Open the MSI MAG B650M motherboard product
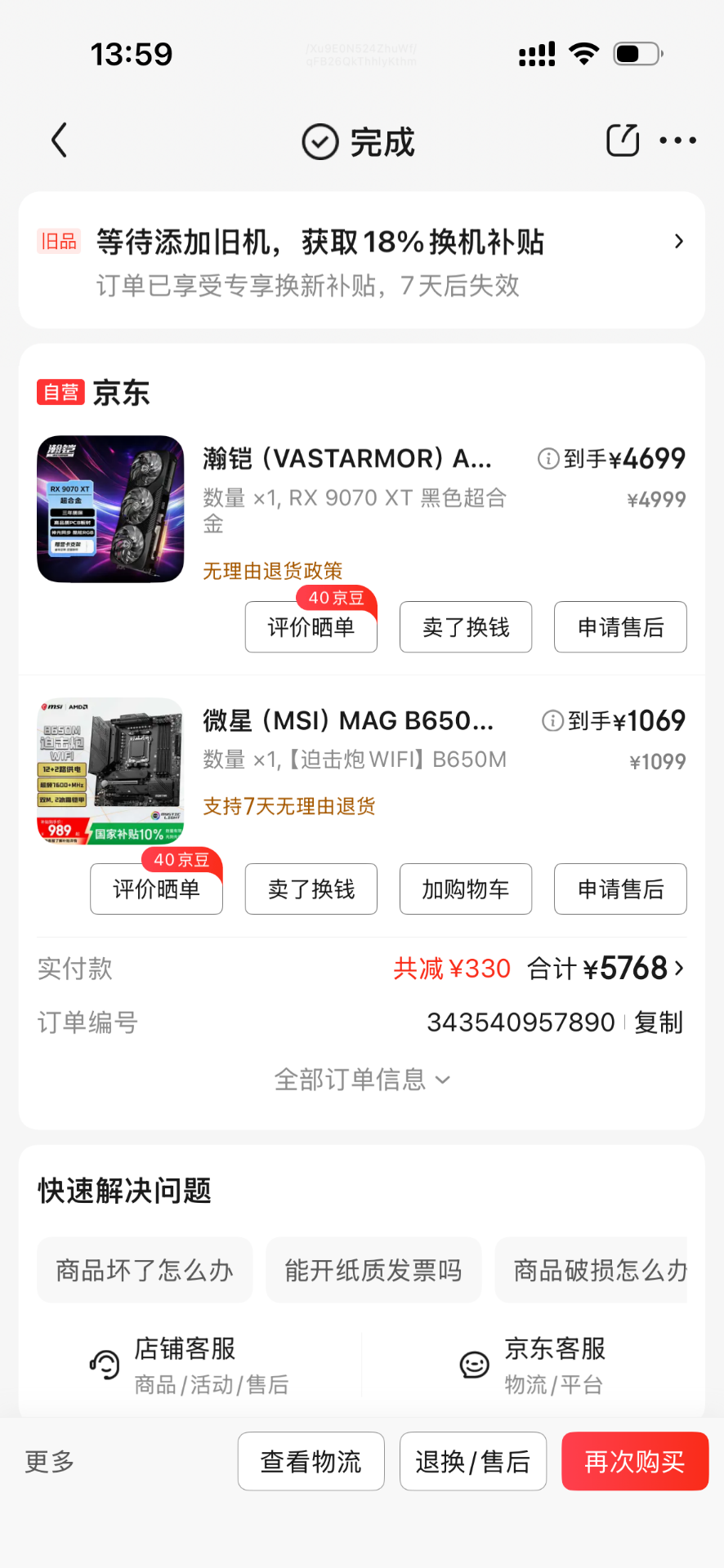The image size is (724, 1568). [348, 721]
